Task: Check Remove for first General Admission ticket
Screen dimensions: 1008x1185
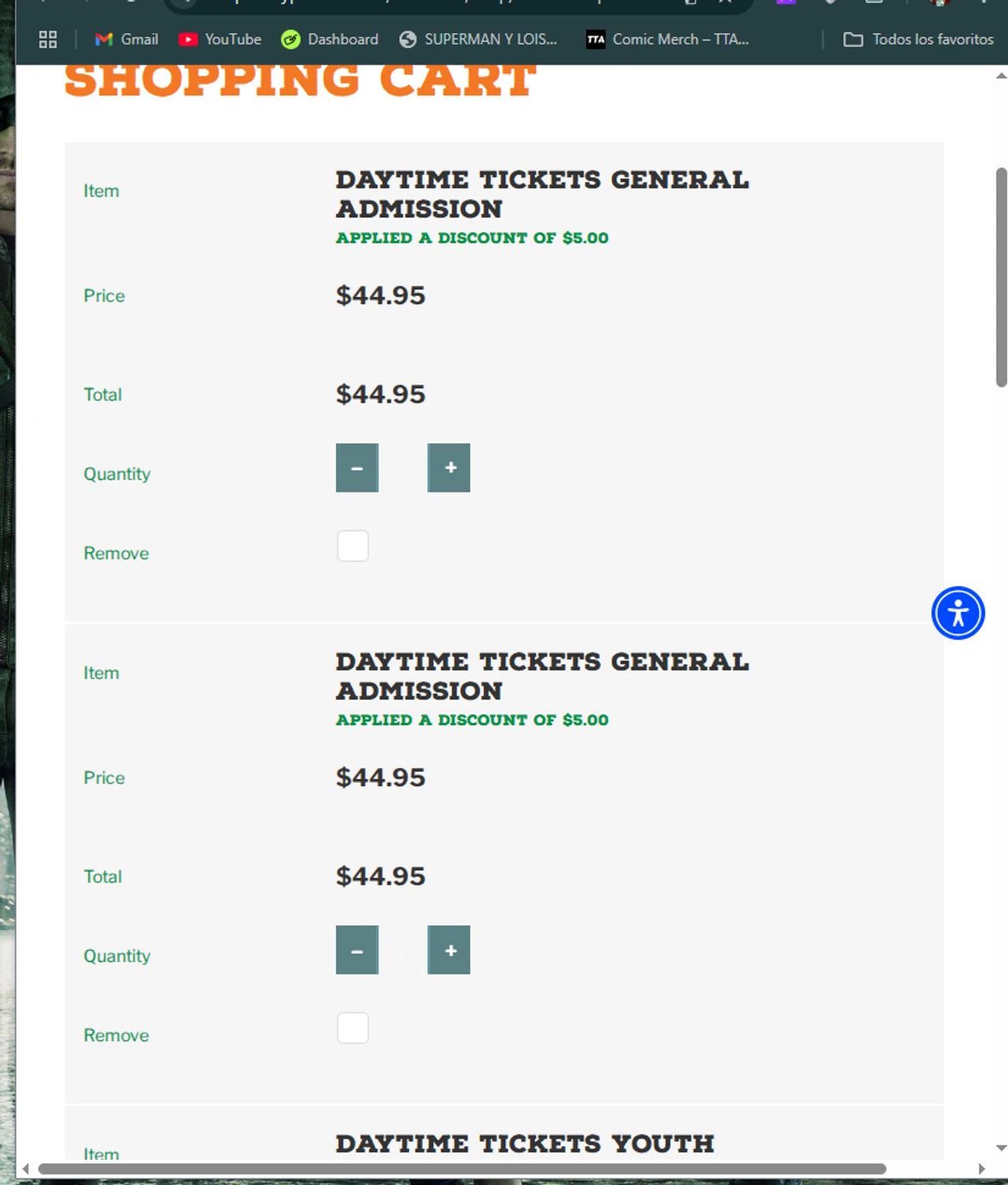Action: pyautogui.click(x=353, y=546)
